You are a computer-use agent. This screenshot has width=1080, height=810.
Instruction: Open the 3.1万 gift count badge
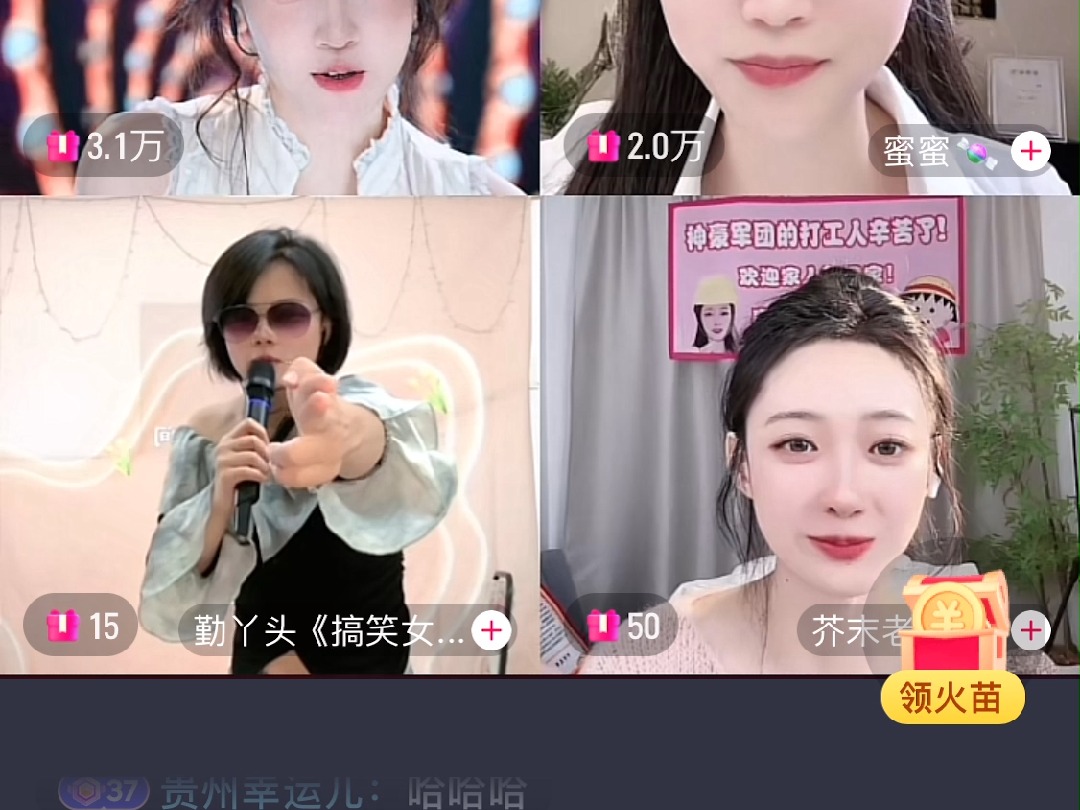coord(102,146)
